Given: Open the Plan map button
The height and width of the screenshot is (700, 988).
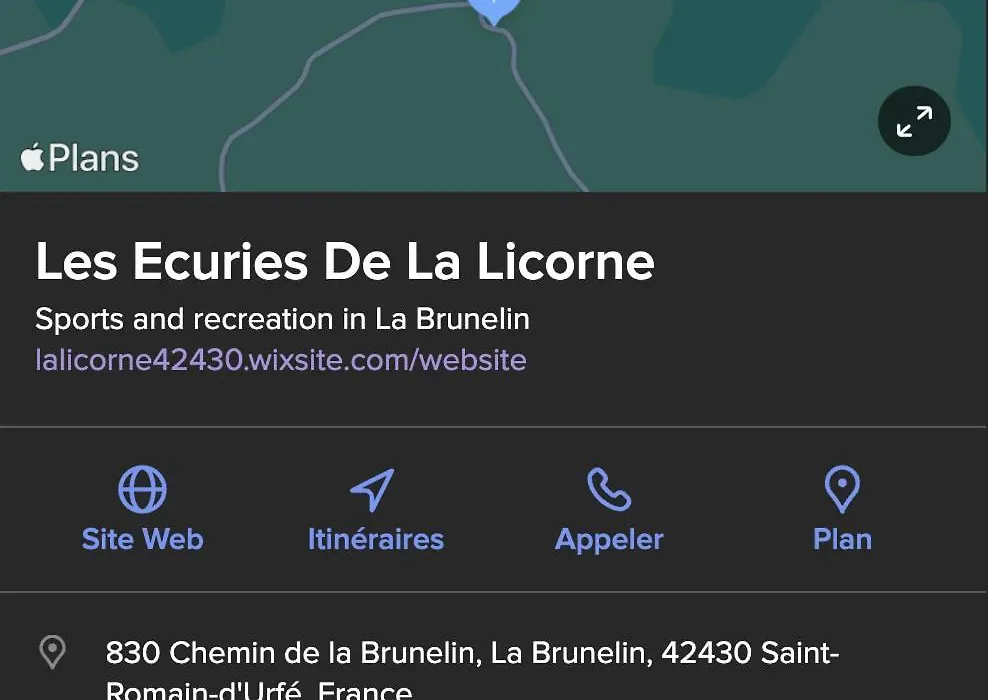Looking at the screenshot, I should coord(842,510).
